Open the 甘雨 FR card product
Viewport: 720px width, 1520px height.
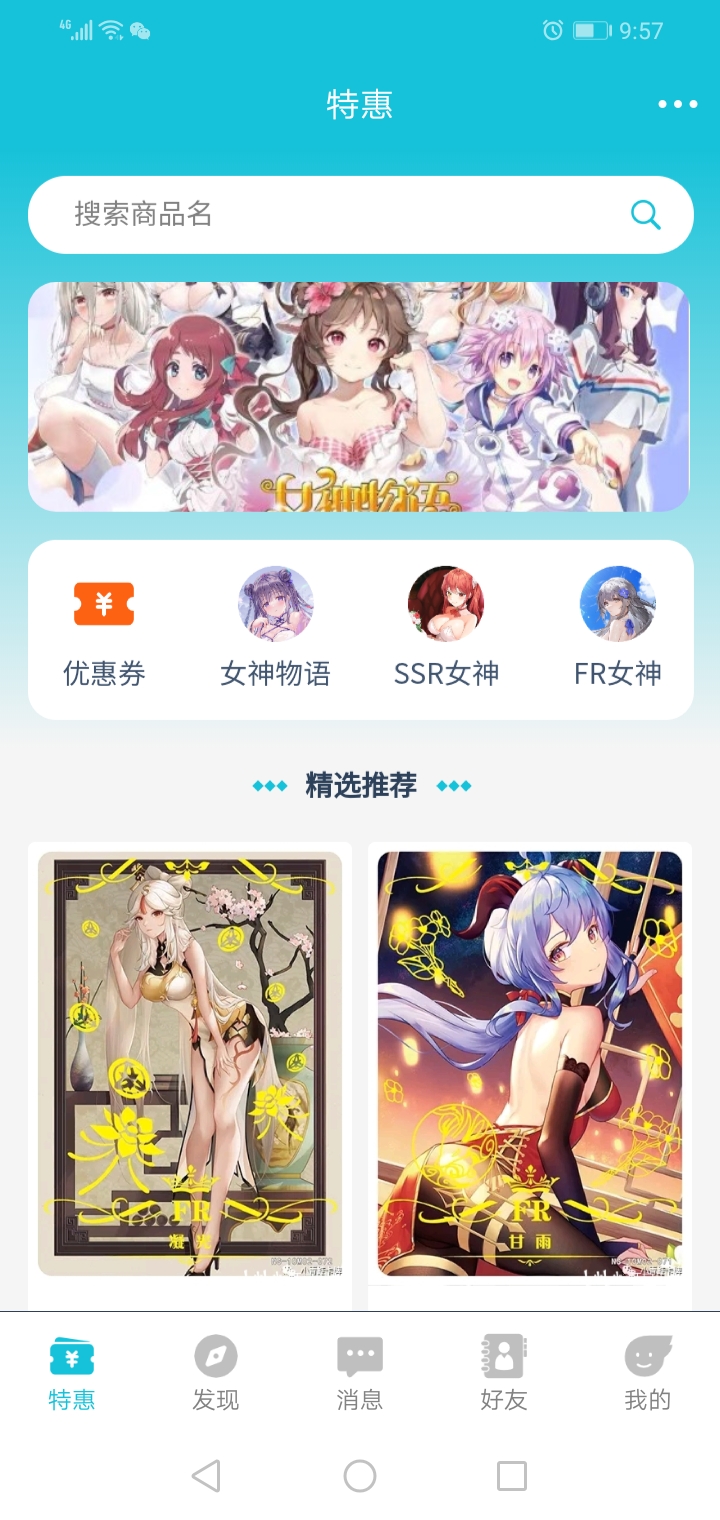pyautogui.click(x=530, y=1063)
